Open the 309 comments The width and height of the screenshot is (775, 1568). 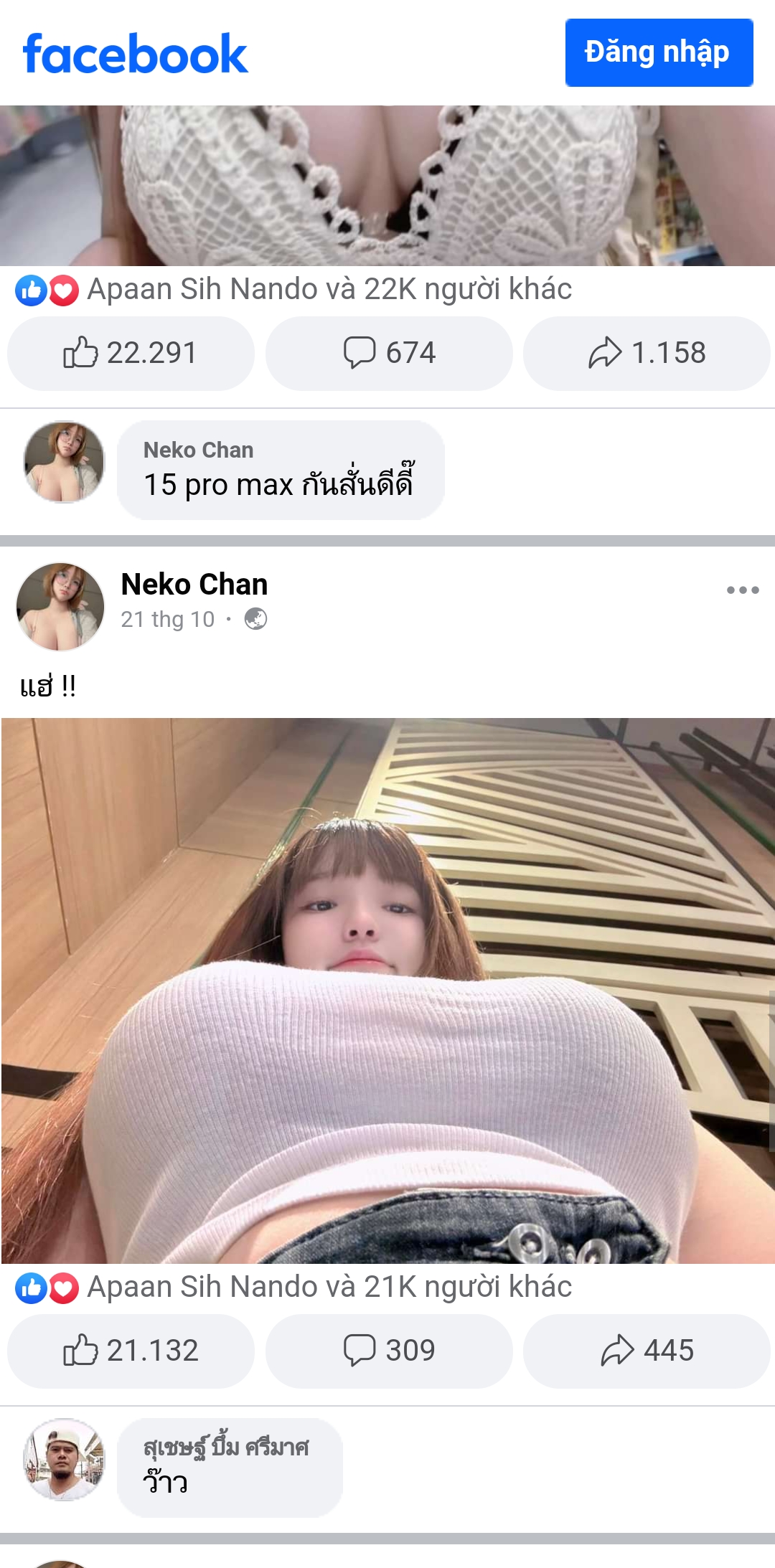[389, 1351]
